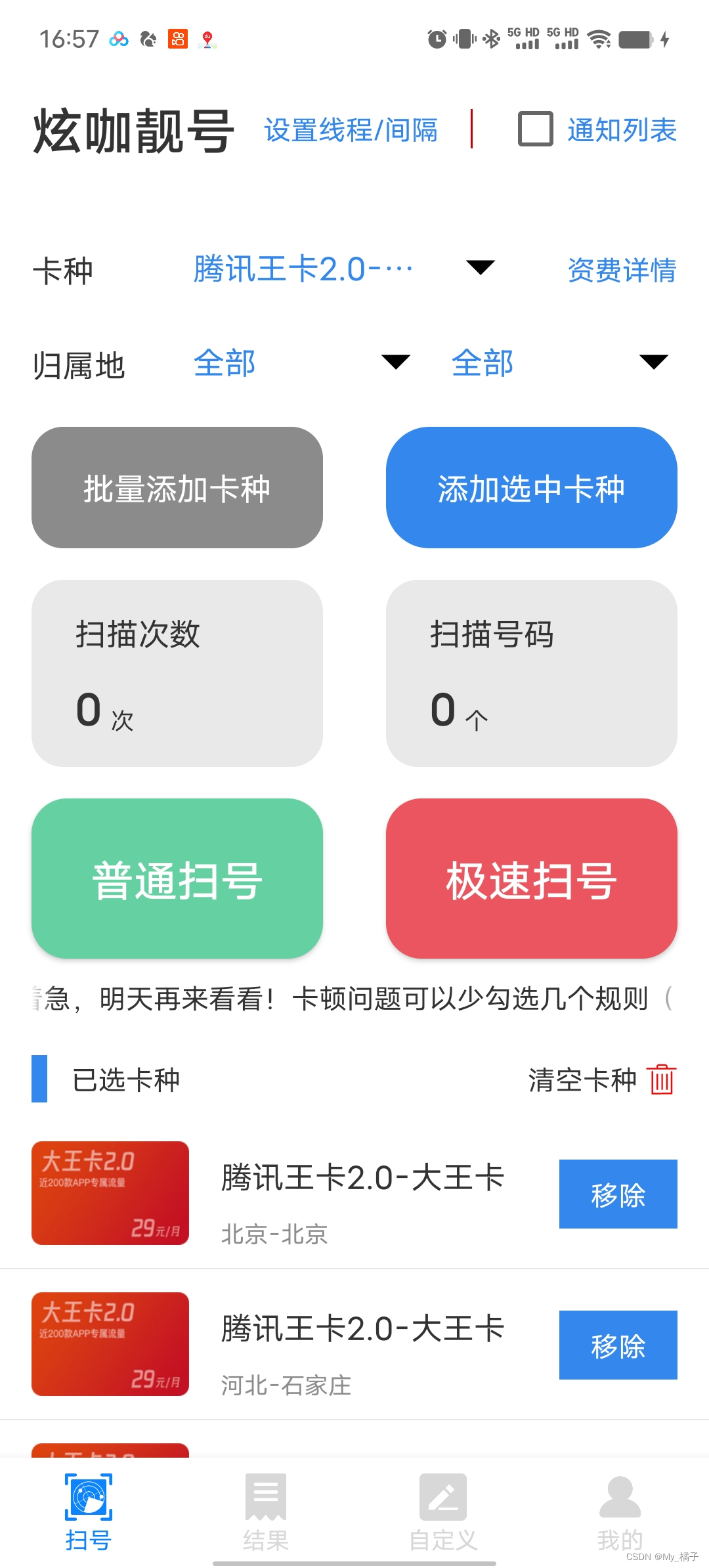Start 极速扫号 scan
The width and height of the screenshot is (709, 1568).
(531, 879)
